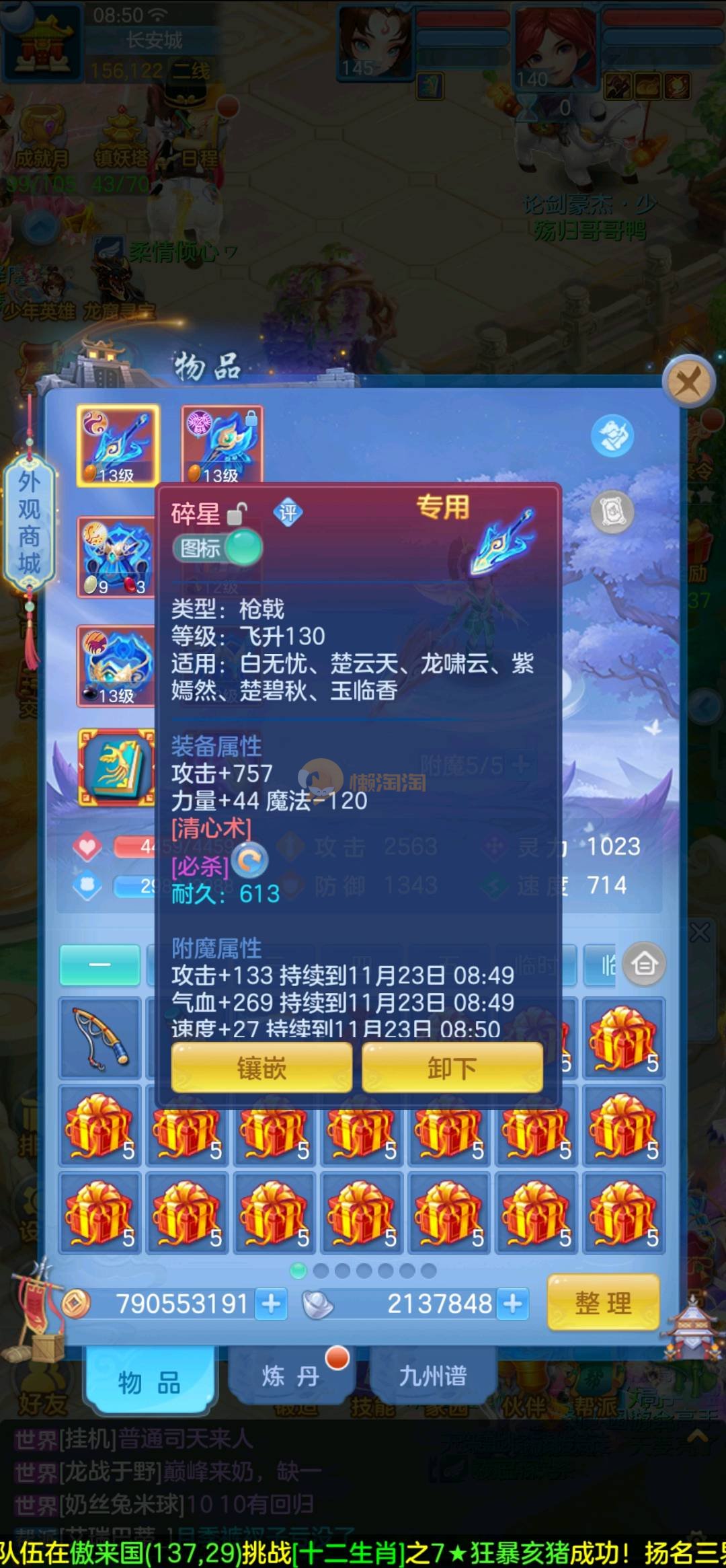Screen dimensions: 726x1568
Task: Switch to the 炼丹 tab
Action: click(290, 1376)
